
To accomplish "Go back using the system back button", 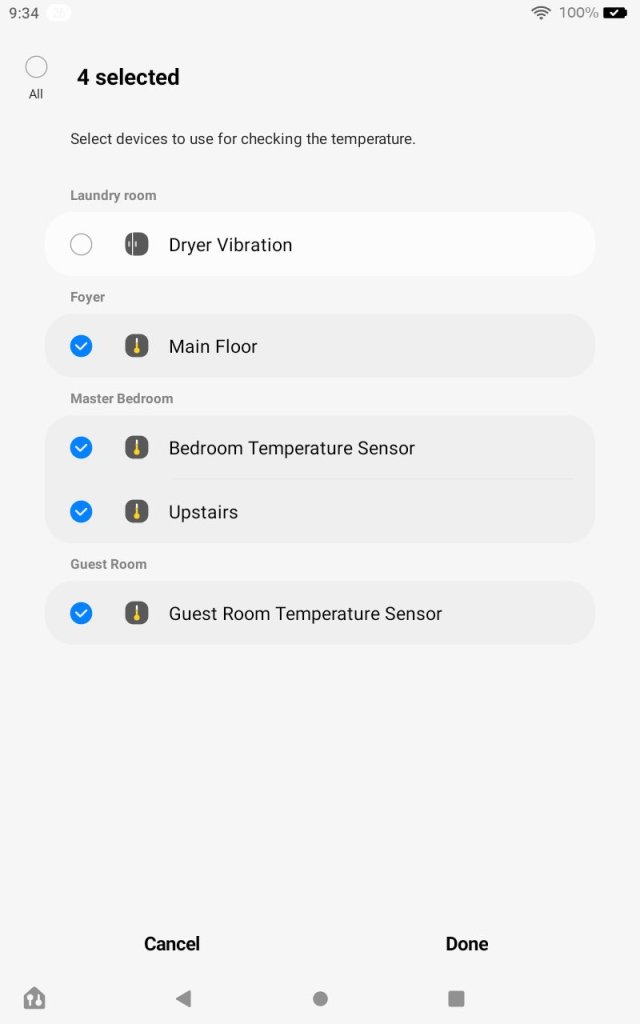I will click(183, 998).
